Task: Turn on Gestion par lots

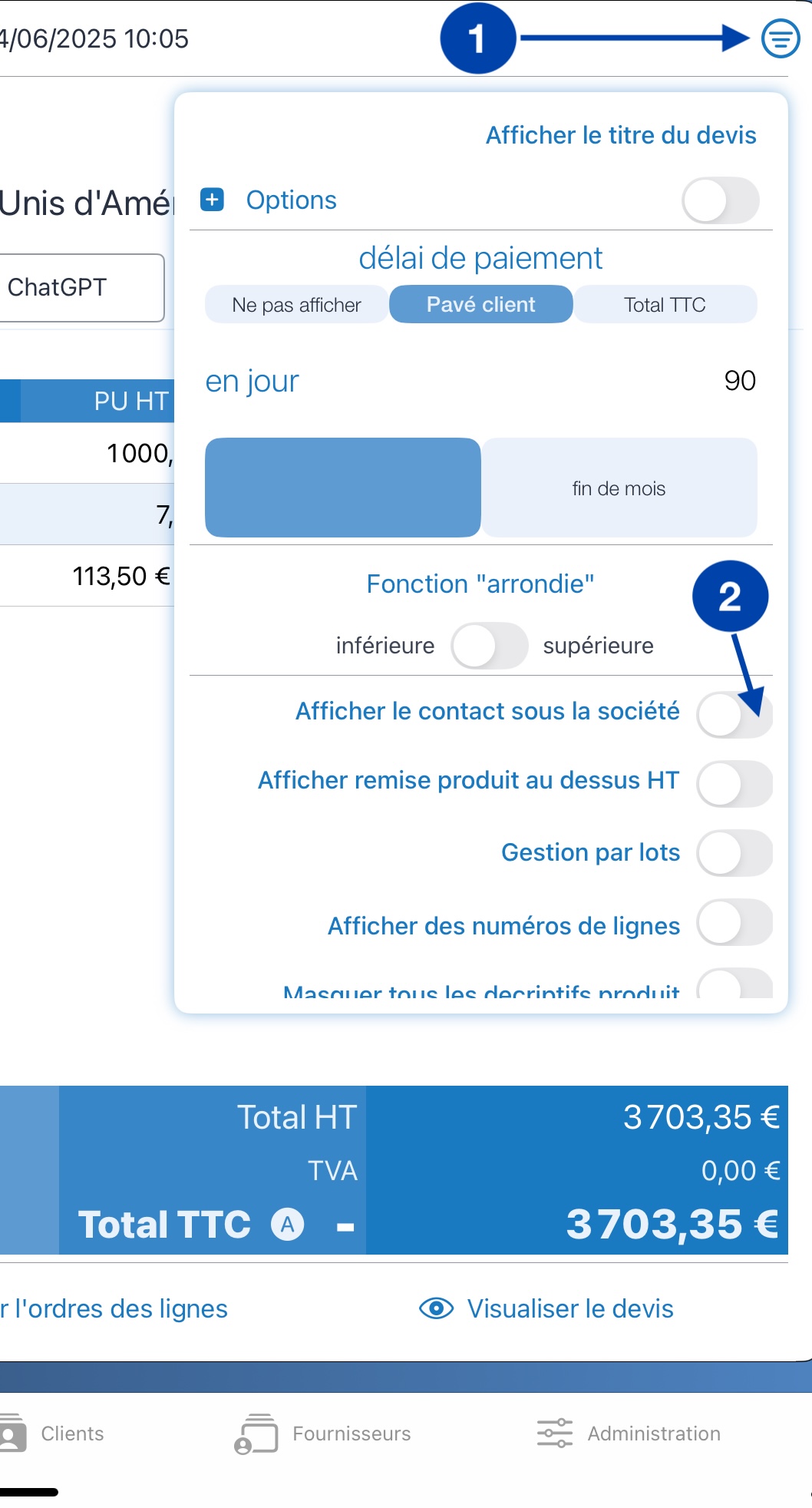Action: point(734,853)
